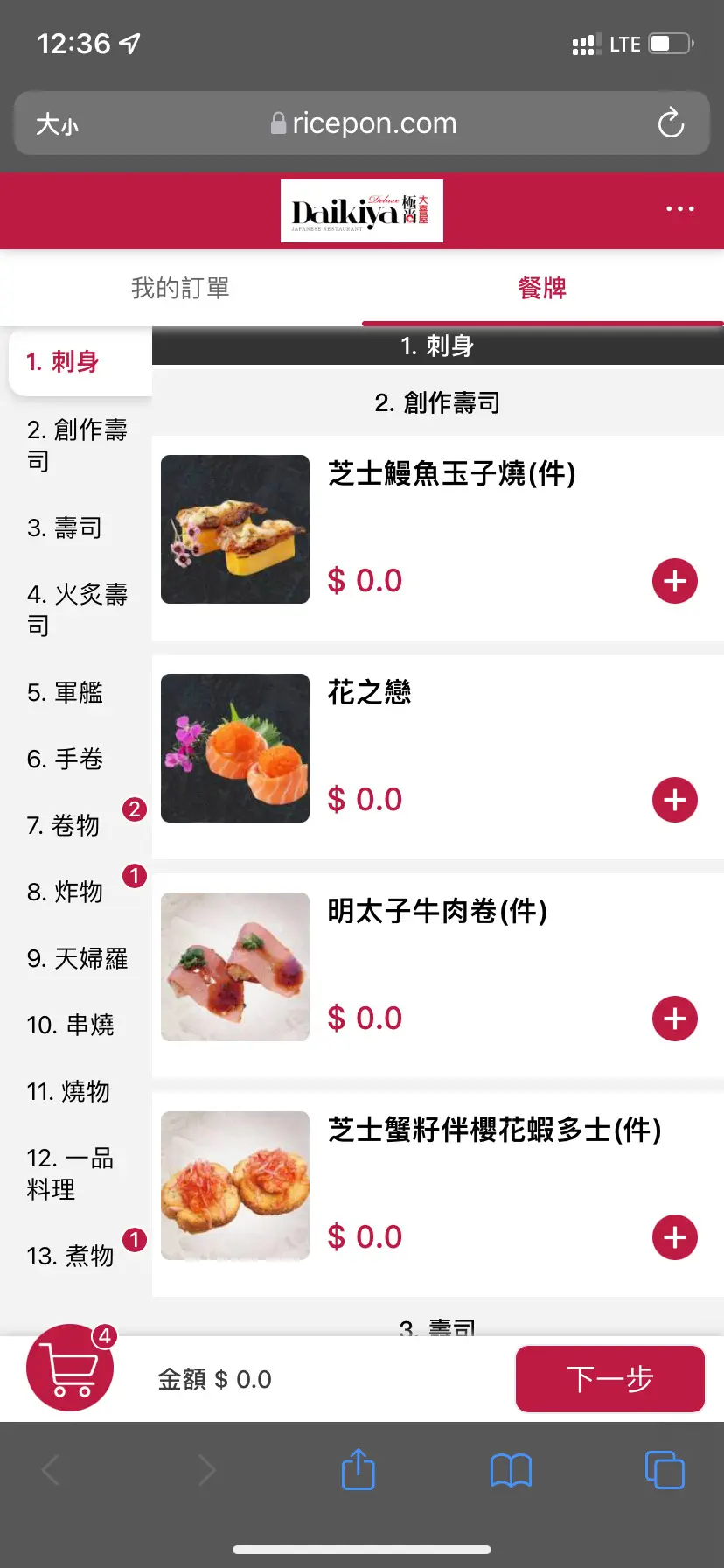Jump to the 4. 火炙壽司 category
This screenshot has height=1568, width=724.
[77, 609]
